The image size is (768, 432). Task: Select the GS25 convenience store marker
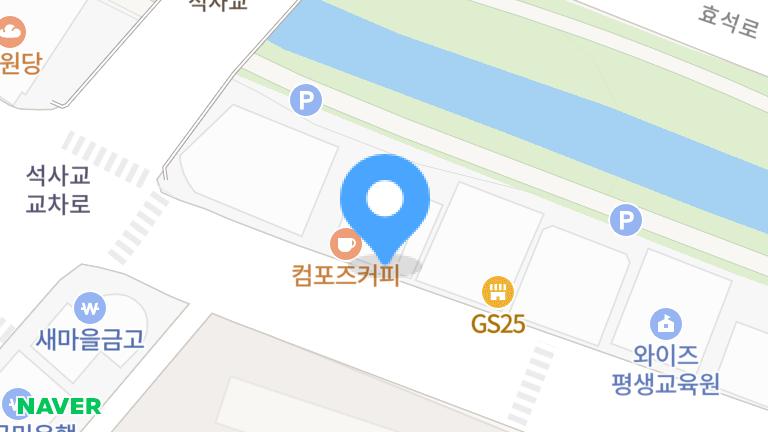[498, 293]
